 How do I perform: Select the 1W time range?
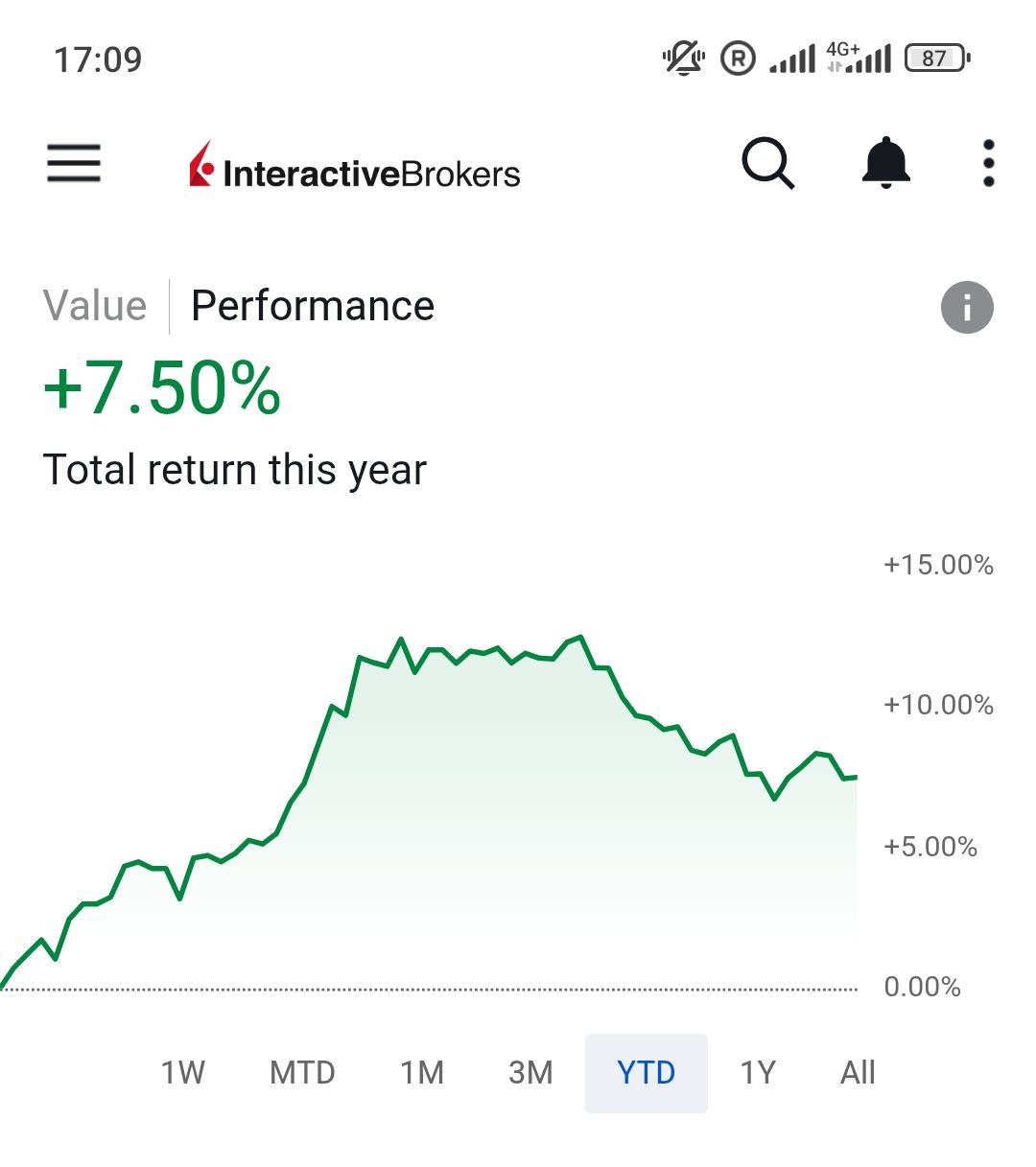coord(182,1072)
